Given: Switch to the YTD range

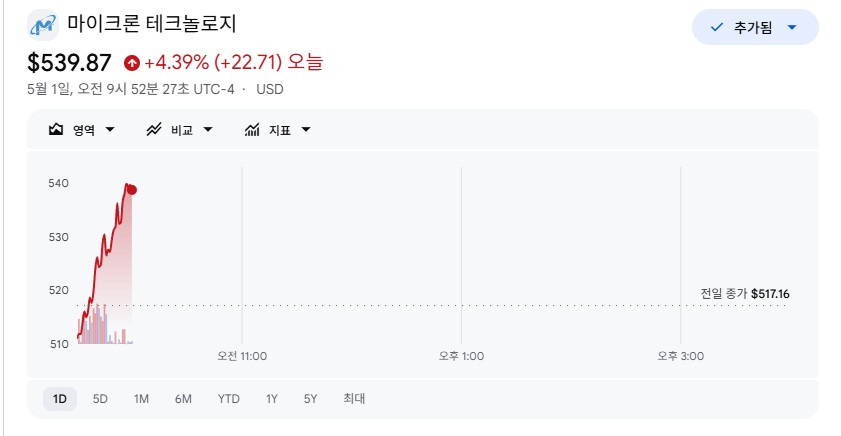Looking at the screenshot, I should 228,399.
